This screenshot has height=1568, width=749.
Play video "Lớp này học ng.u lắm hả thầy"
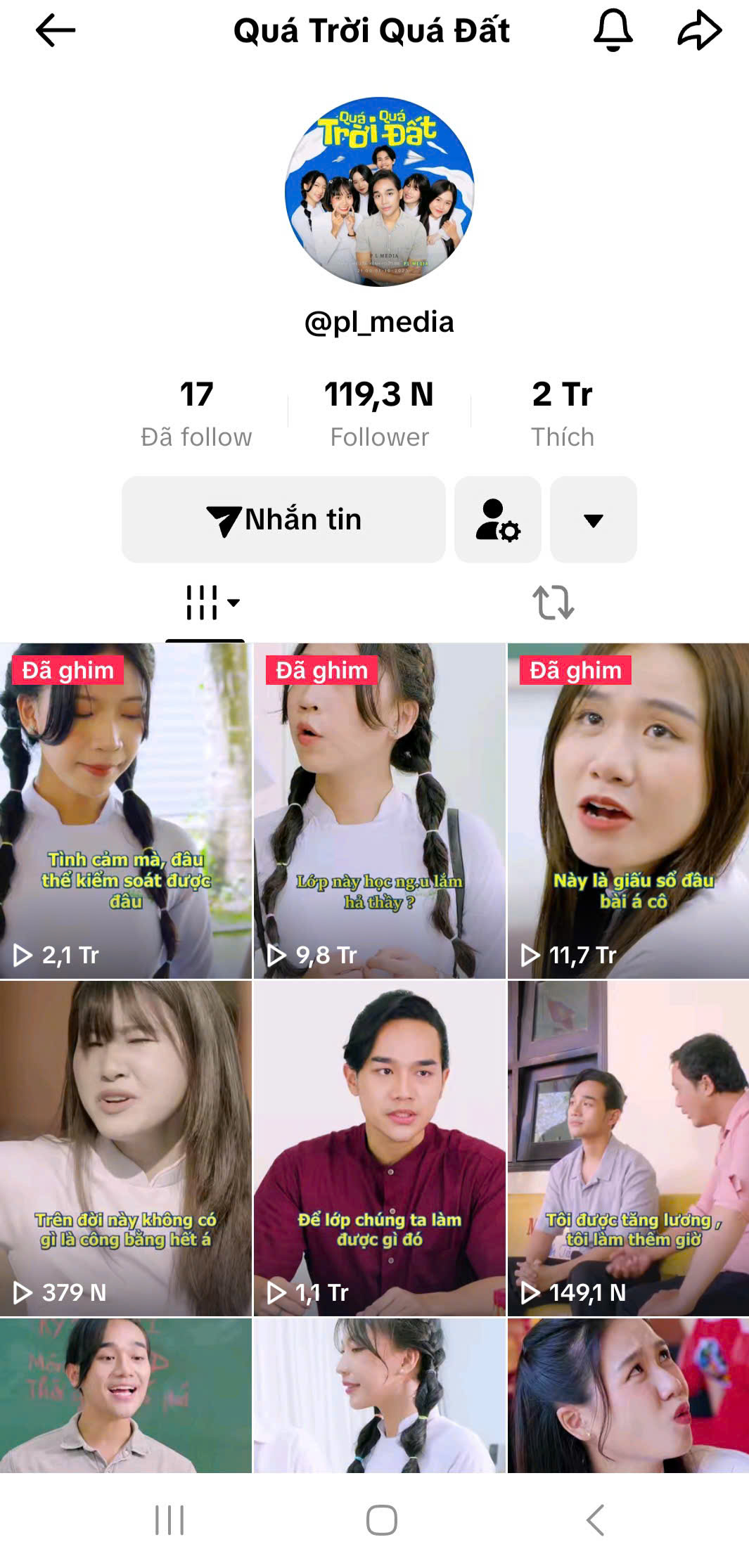379,810
